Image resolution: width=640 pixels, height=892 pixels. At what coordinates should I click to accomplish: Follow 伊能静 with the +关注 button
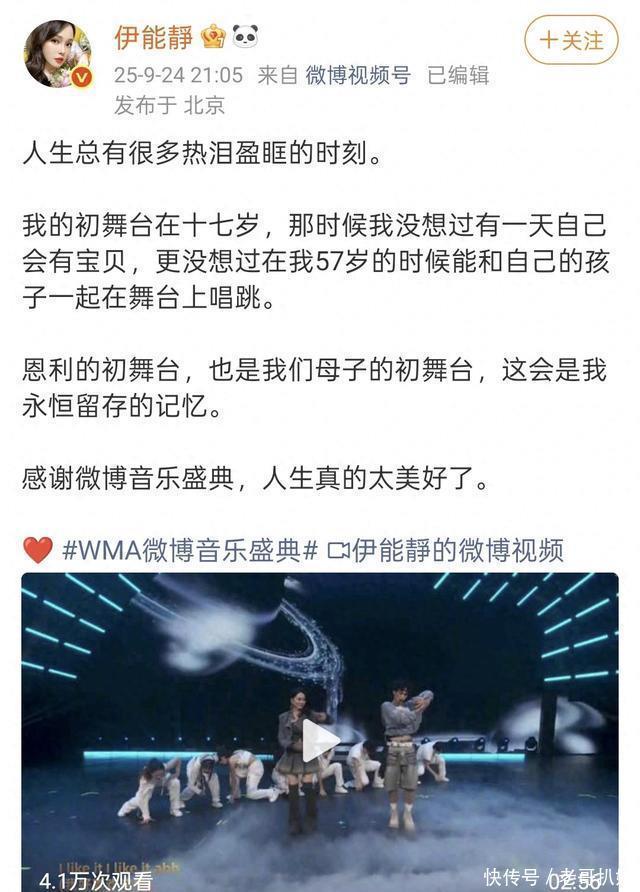[x=572, y=40]
